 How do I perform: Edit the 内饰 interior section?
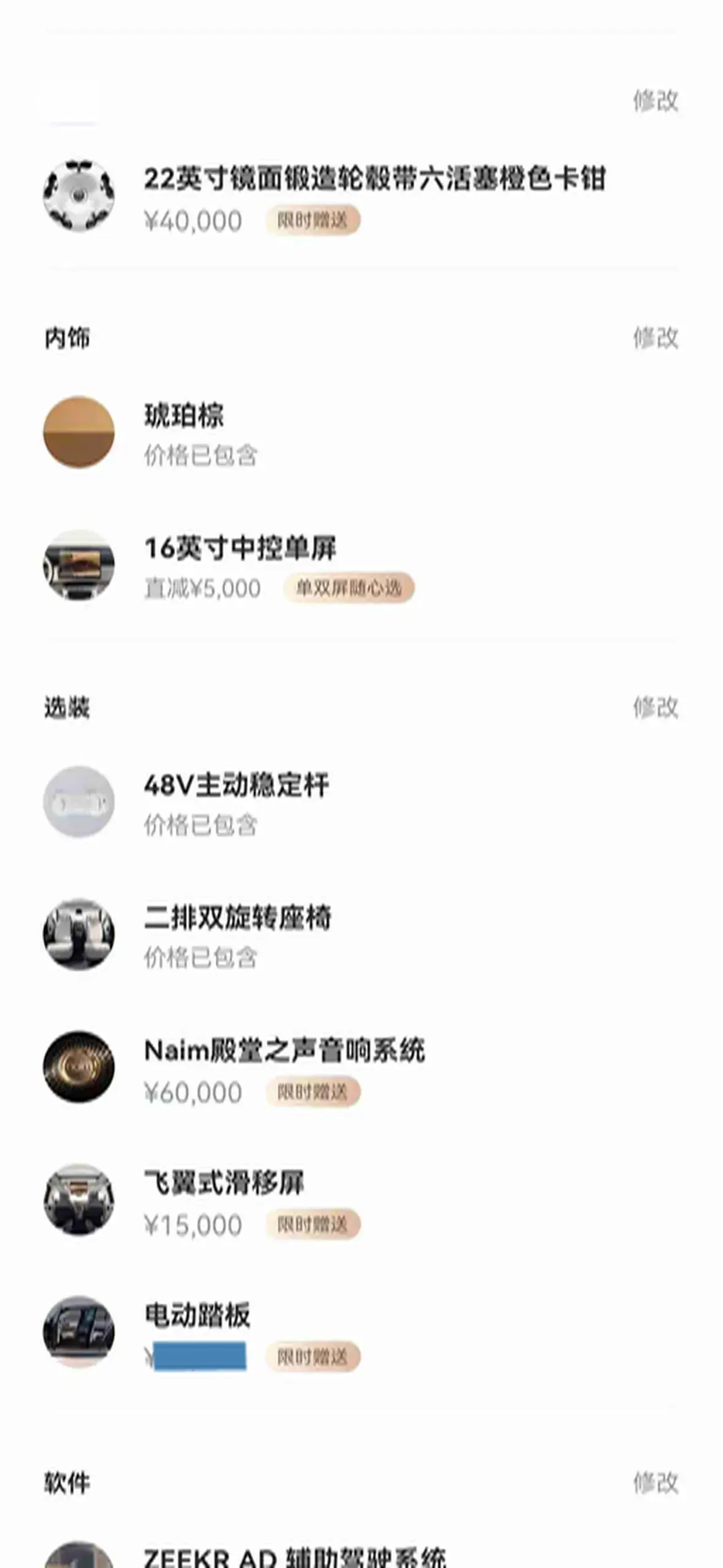656,338
